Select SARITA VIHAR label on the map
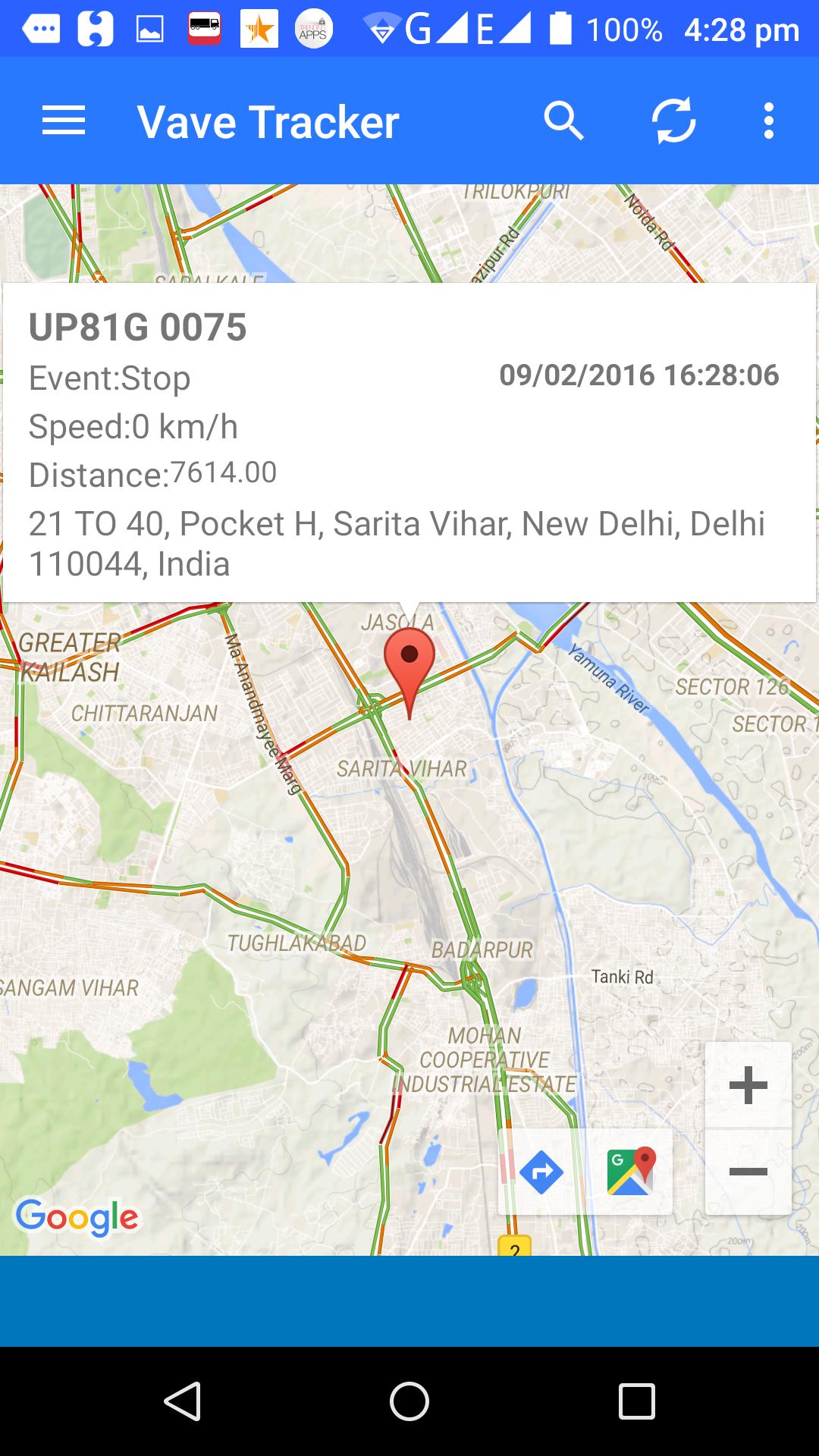819x1456 pixels. coord(400,768)
